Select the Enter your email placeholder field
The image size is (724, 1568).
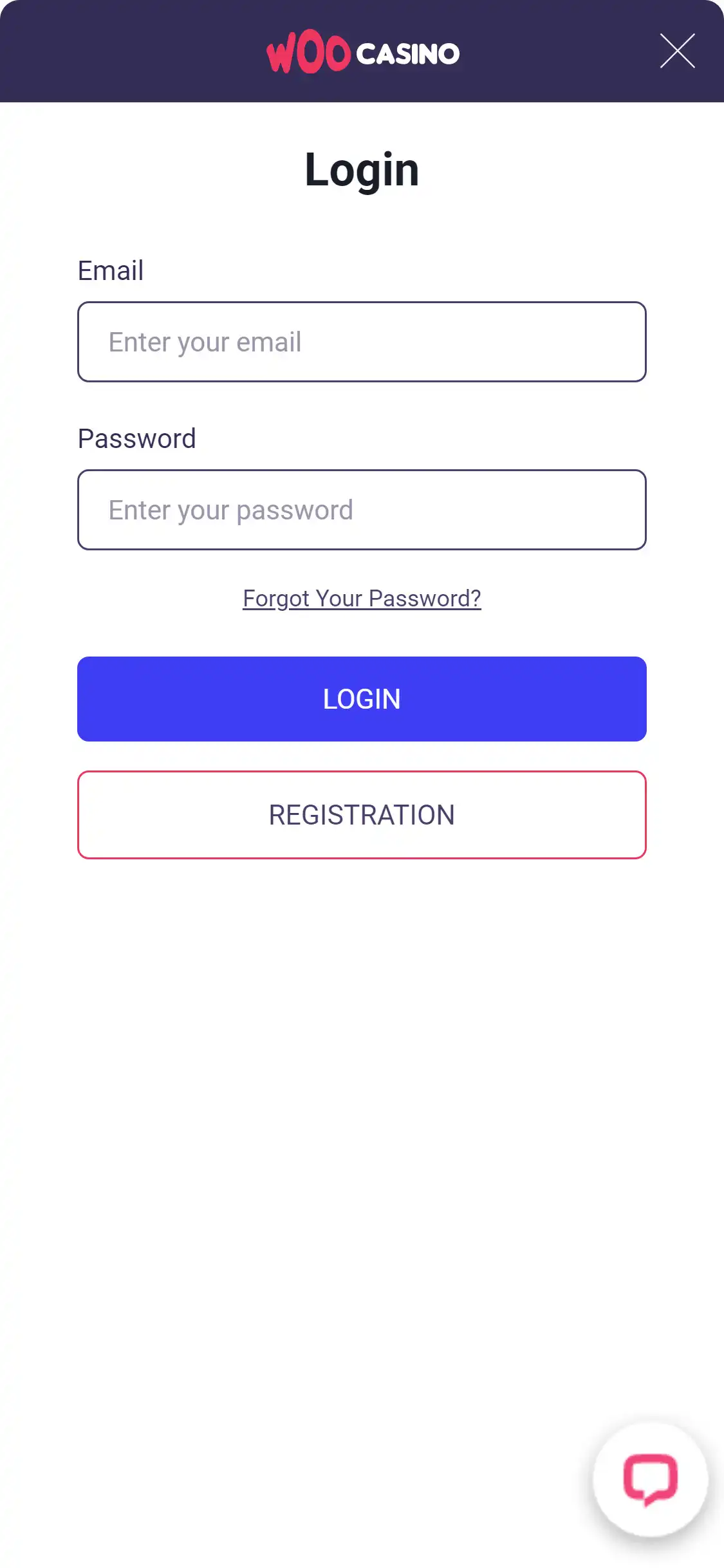click(362, 341)
